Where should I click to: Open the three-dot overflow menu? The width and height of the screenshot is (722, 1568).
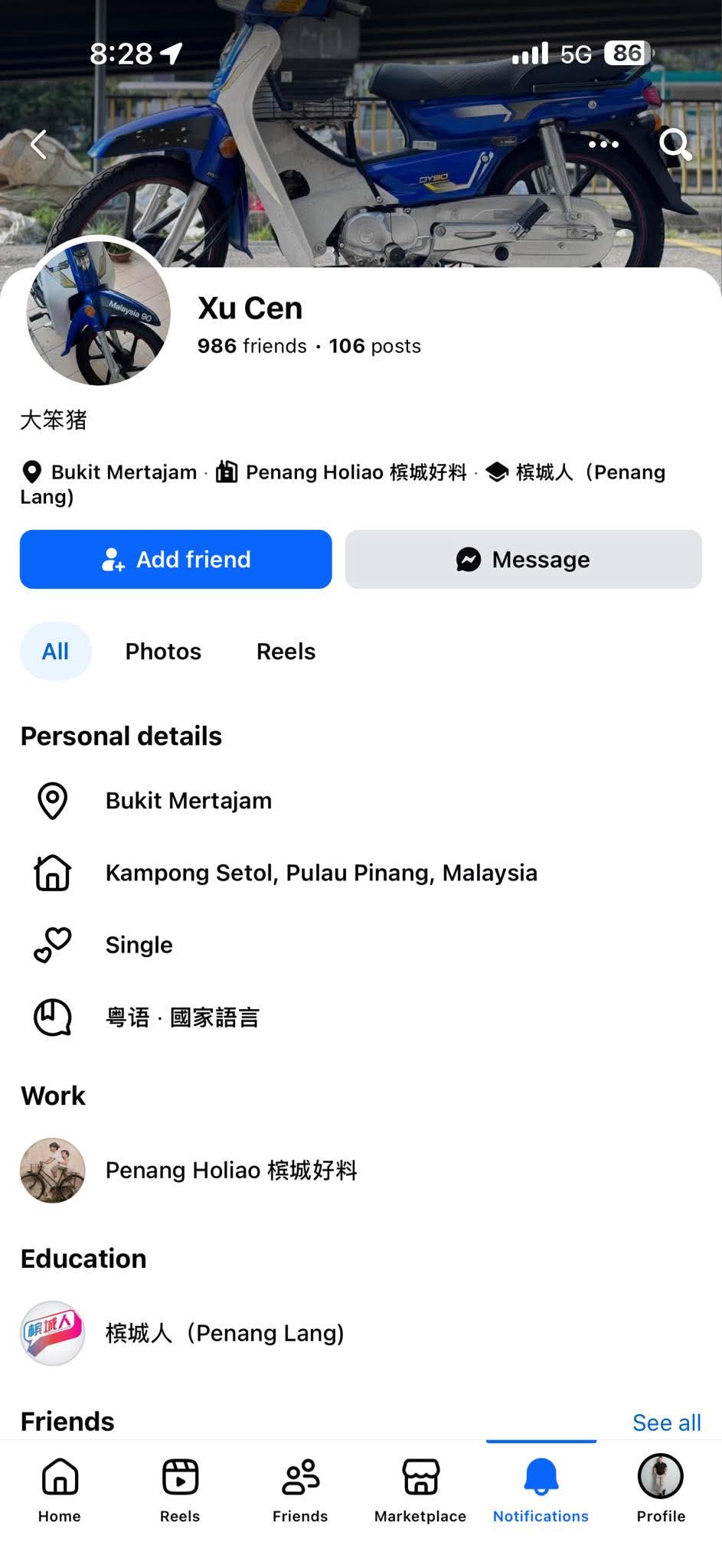(x=603, y=144)
